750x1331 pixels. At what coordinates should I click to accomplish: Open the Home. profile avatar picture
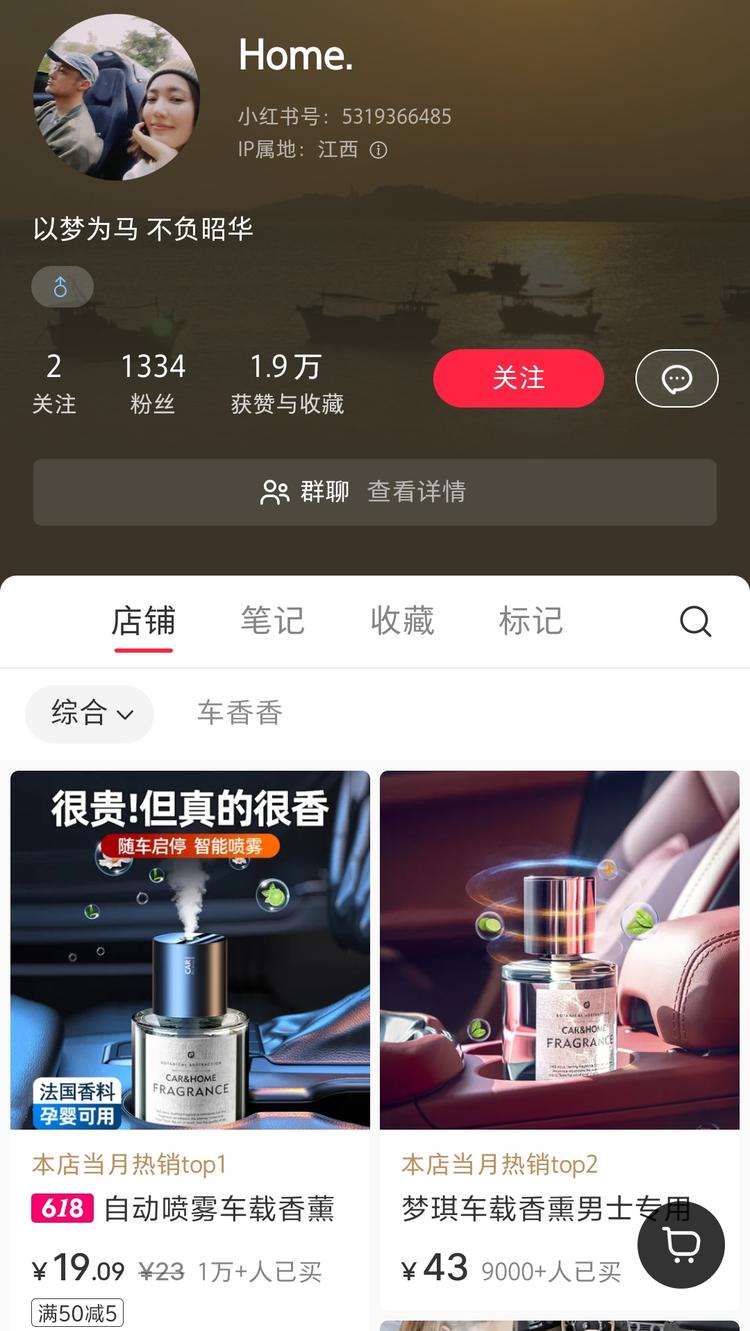click(116, 97)
